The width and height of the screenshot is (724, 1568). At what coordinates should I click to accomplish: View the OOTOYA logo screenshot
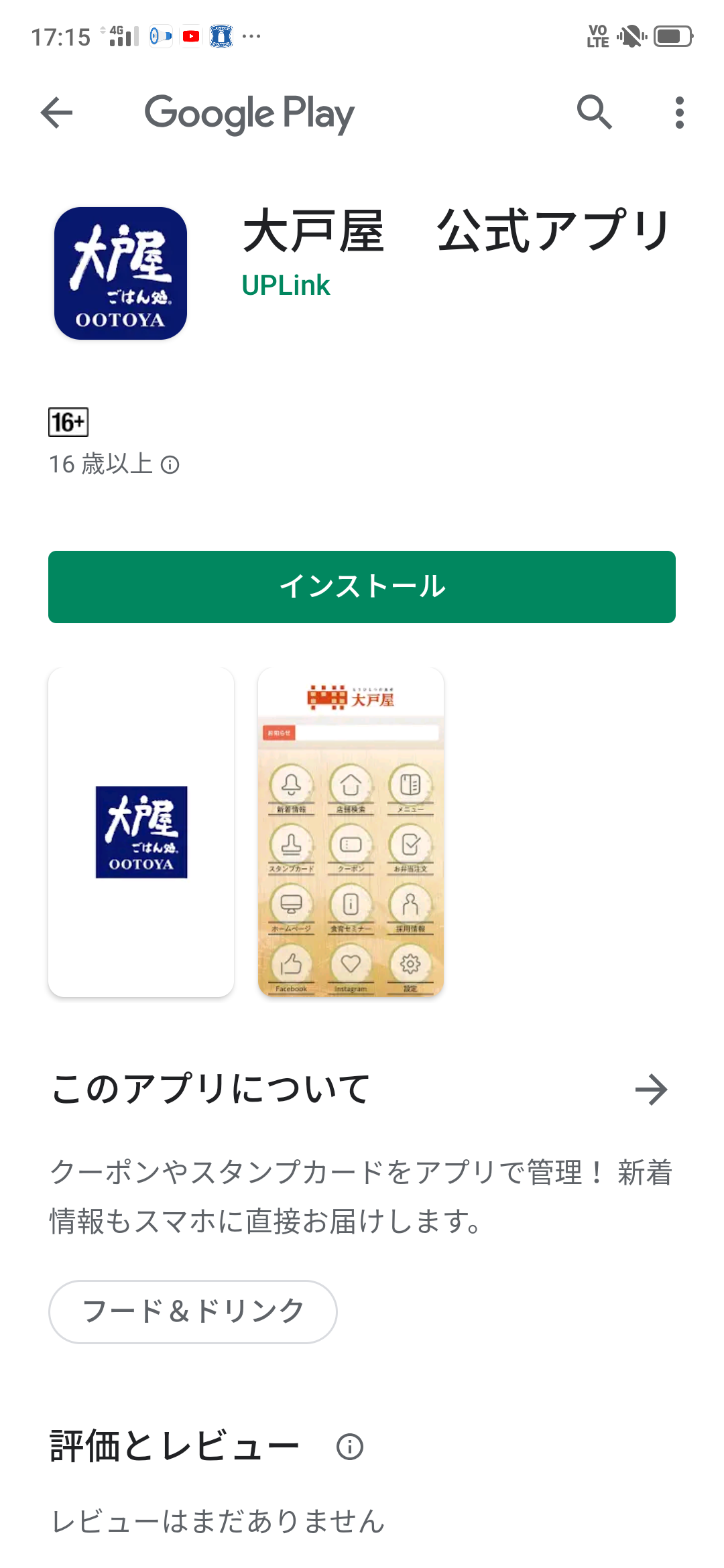141,832
